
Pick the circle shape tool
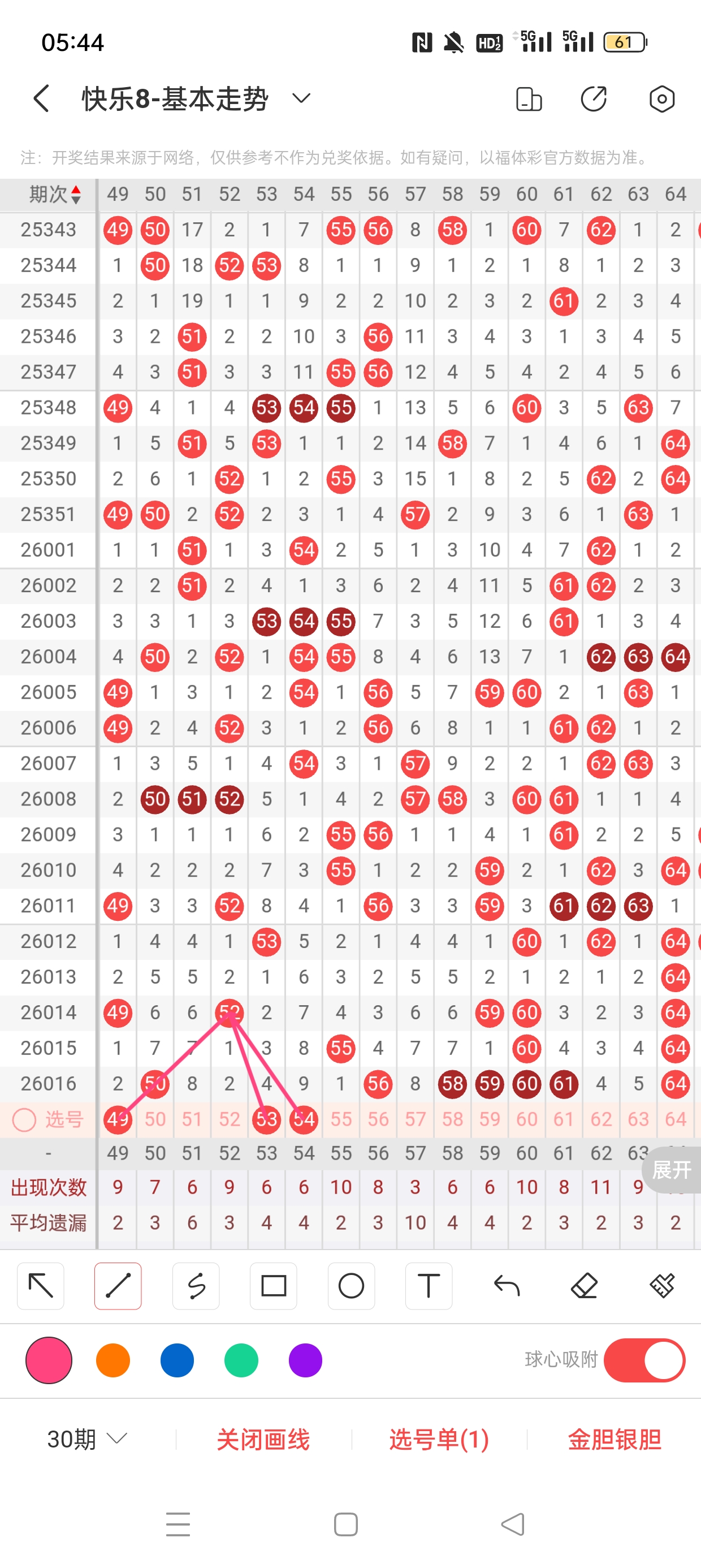point(351,1286)
